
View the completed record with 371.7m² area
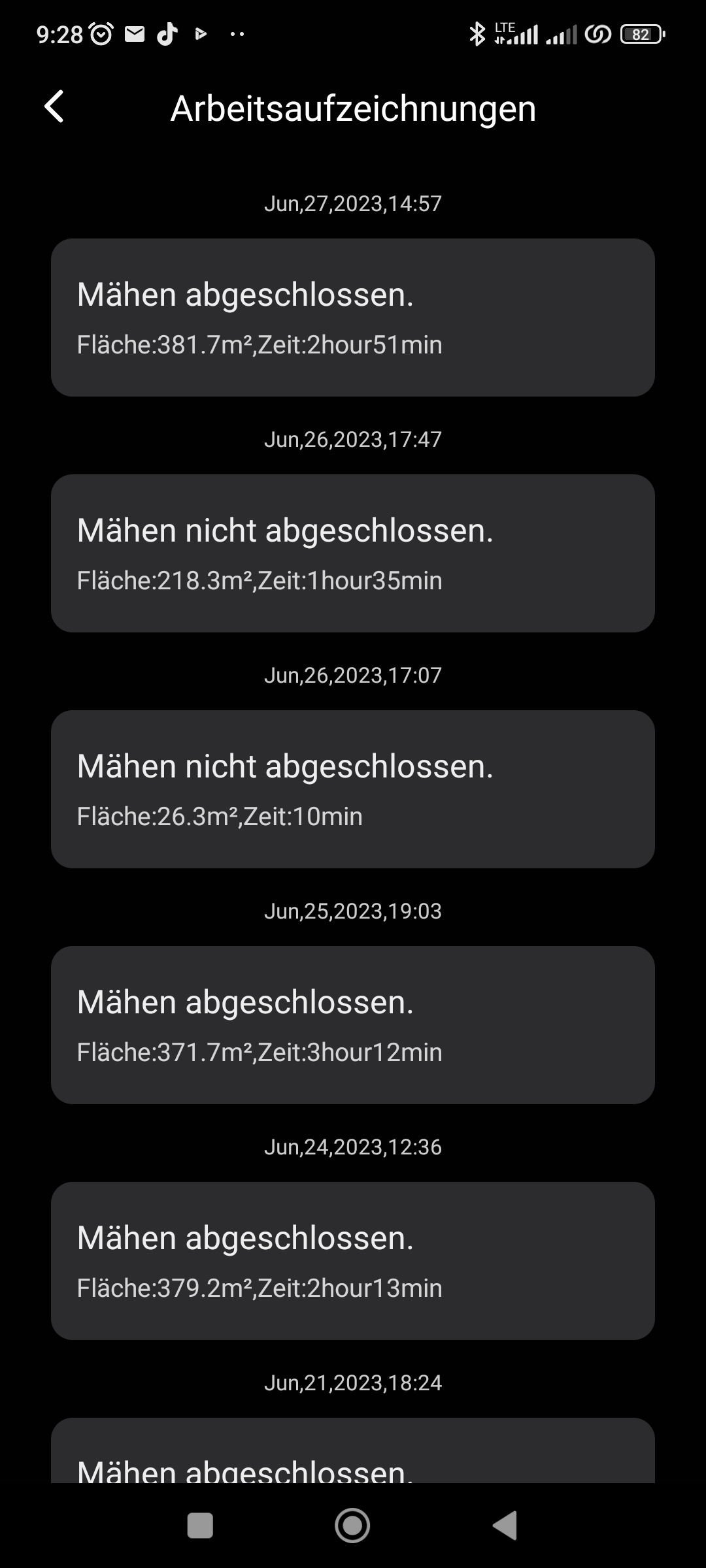click(x=353, y=1025)
